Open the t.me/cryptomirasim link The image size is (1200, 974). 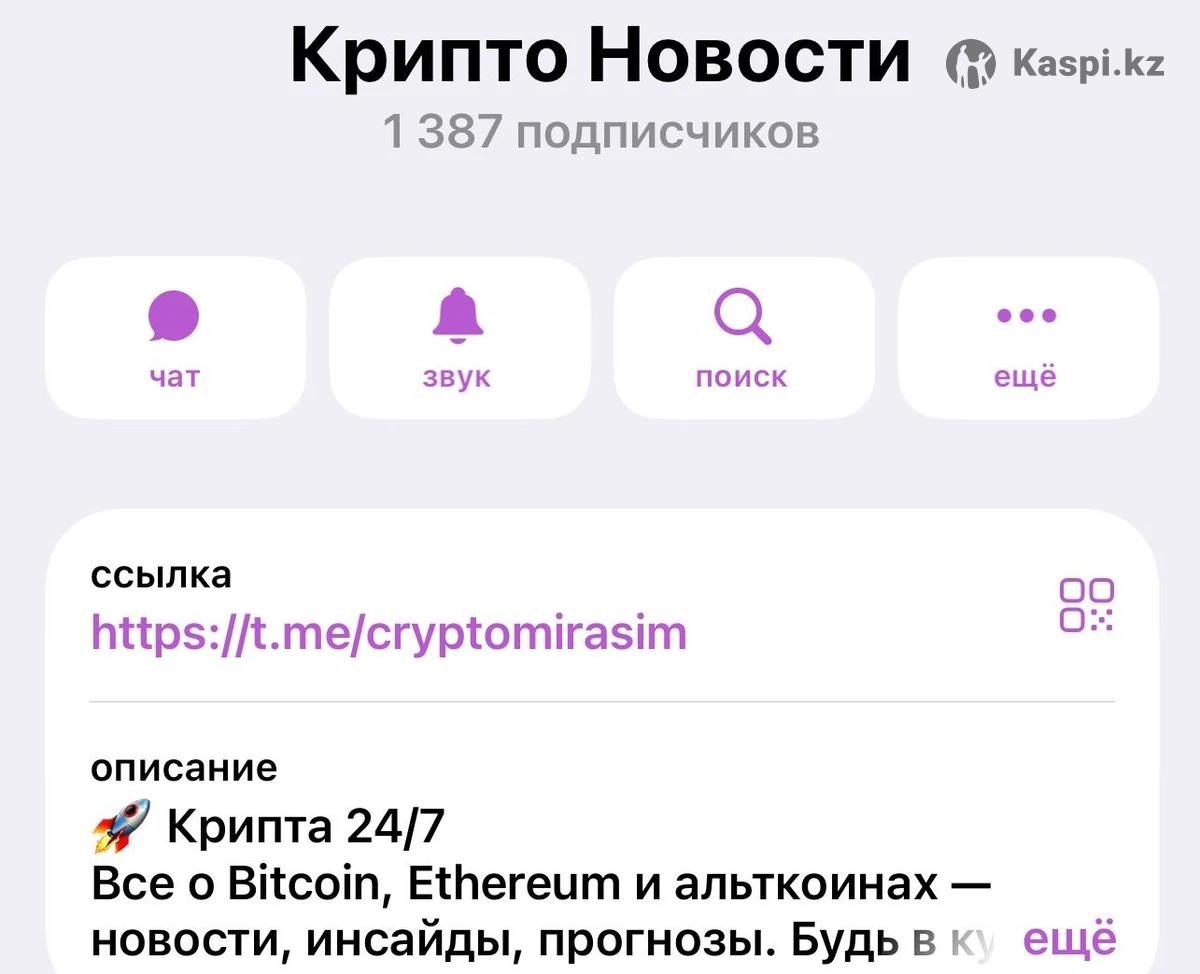tap(389, 633)
